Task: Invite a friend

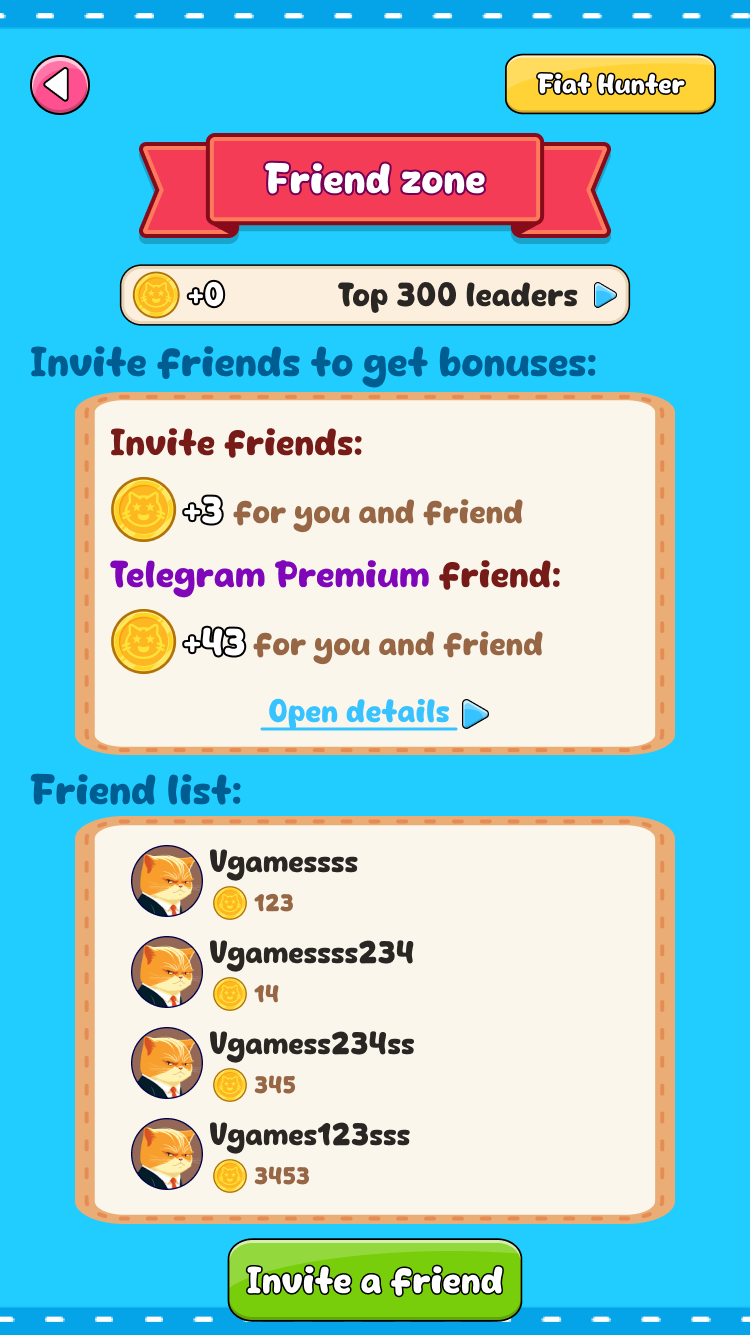Action: [375, 1280]
